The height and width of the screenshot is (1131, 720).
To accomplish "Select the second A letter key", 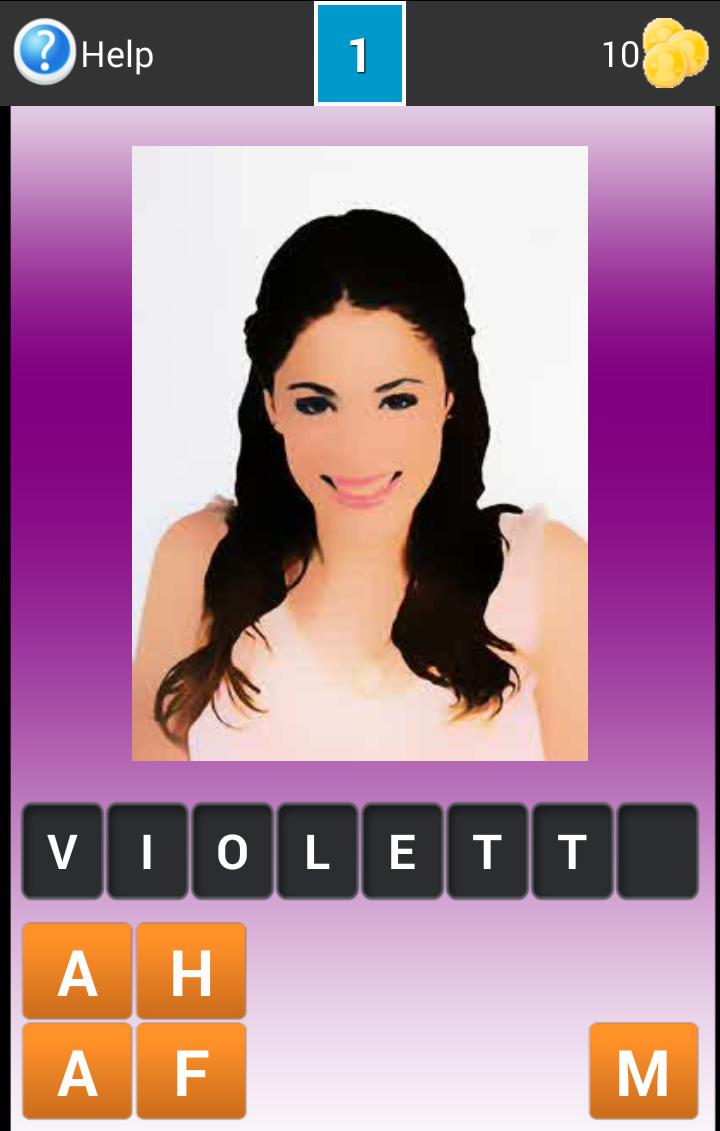I will [77, 1072].
